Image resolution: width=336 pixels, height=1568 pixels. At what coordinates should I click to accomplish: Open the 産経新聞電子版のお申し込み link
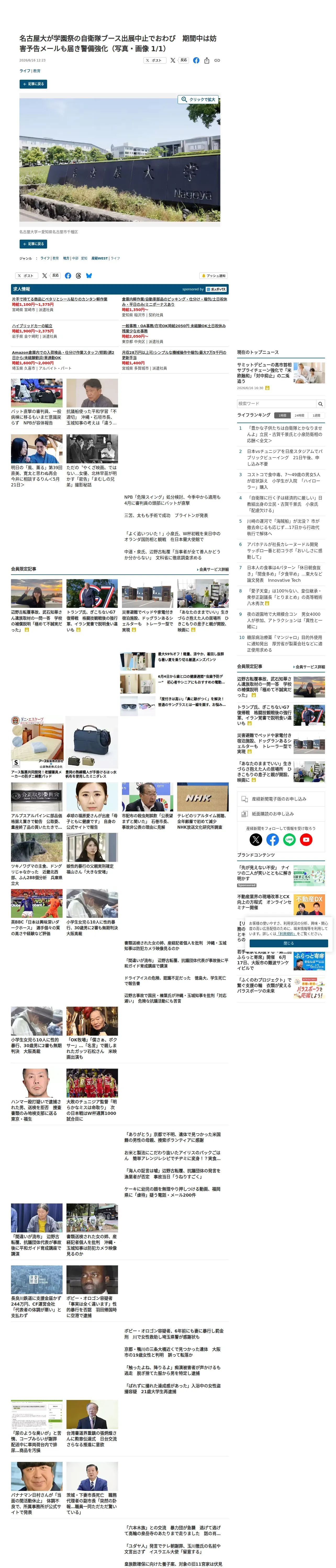(x=281, y=799)
